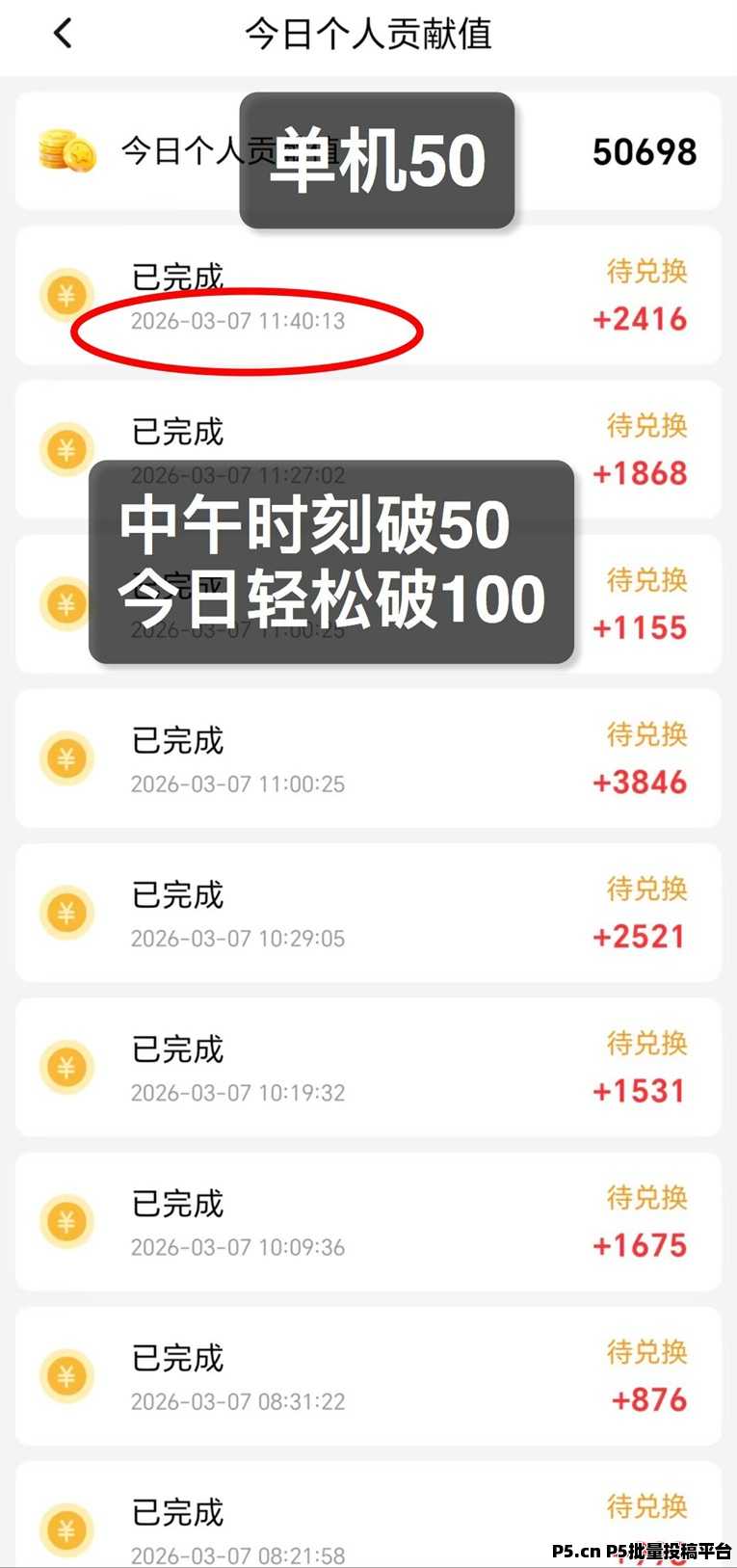Tap the gold coins icon beside 今日个人贡献值
This screenshot has height=1568, width=737.
pos(66,150)
